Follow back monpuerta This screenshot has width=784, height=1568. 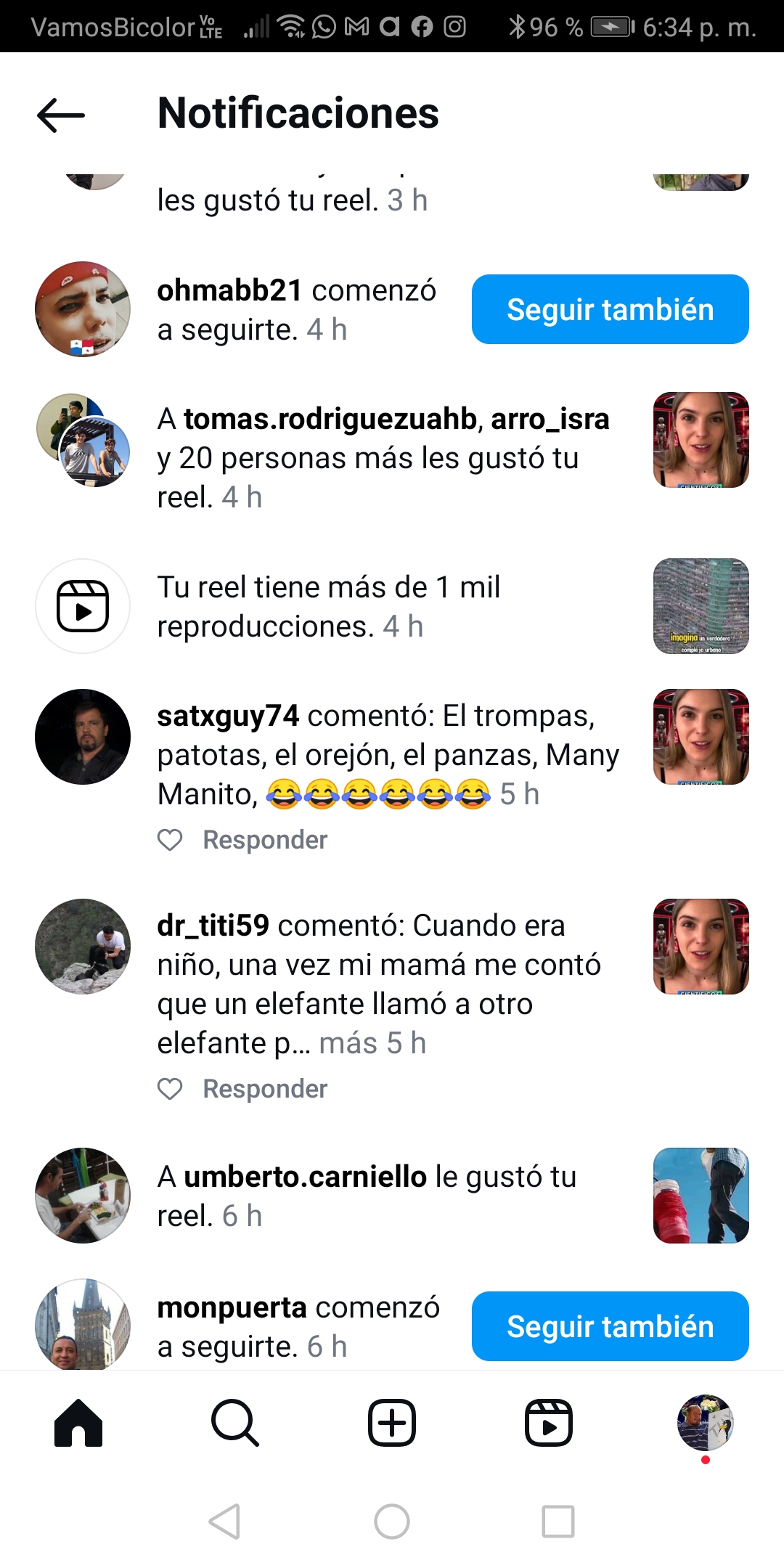pos(610,1326)
